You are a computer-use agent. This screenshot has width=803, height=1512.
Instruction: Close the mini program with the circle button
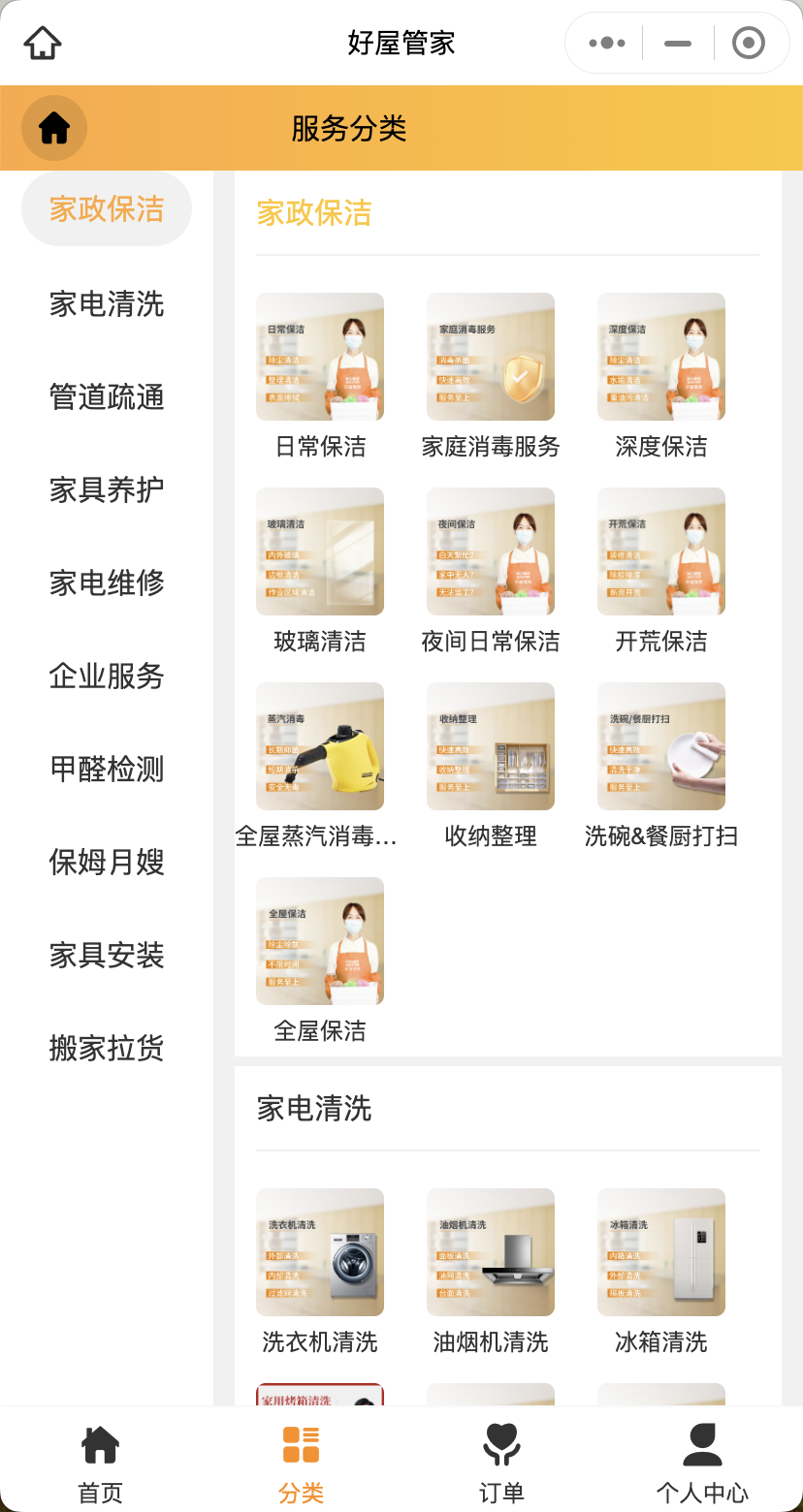(748, 43)
